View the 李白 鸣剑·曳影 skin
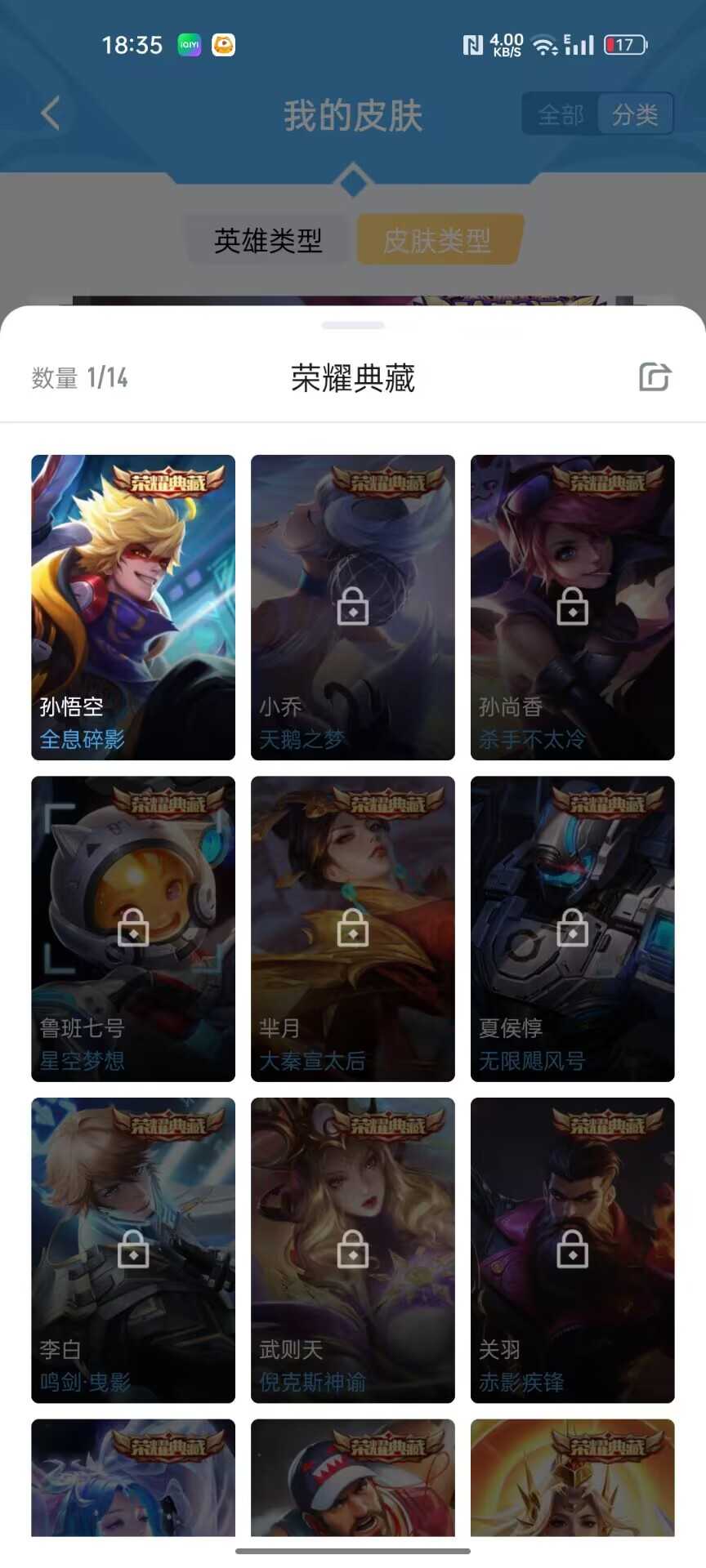 click(x=133, y=1250)
